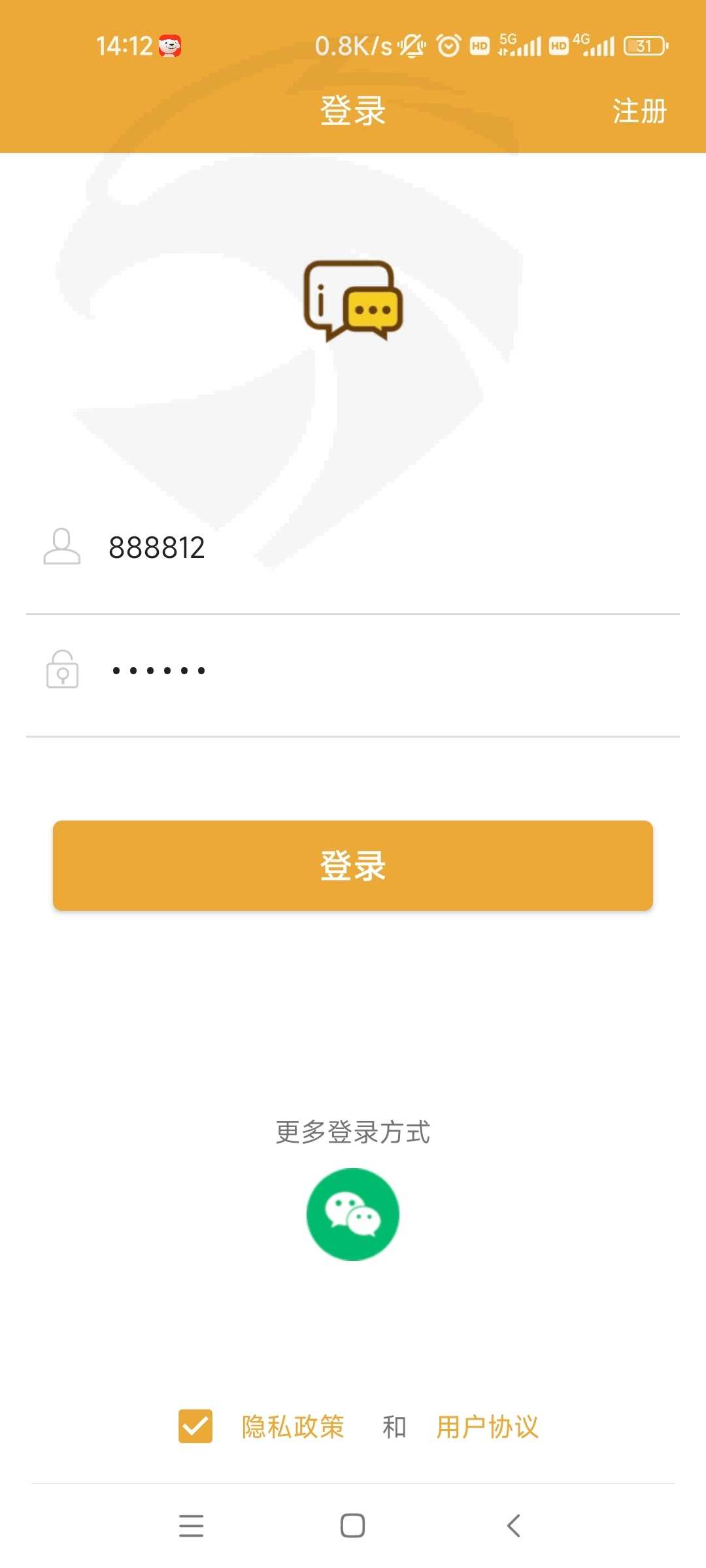Tap 注册 to register a new account
Image resolution: width=706 pixels, height=1568 pixels.
tap(639, 111)
